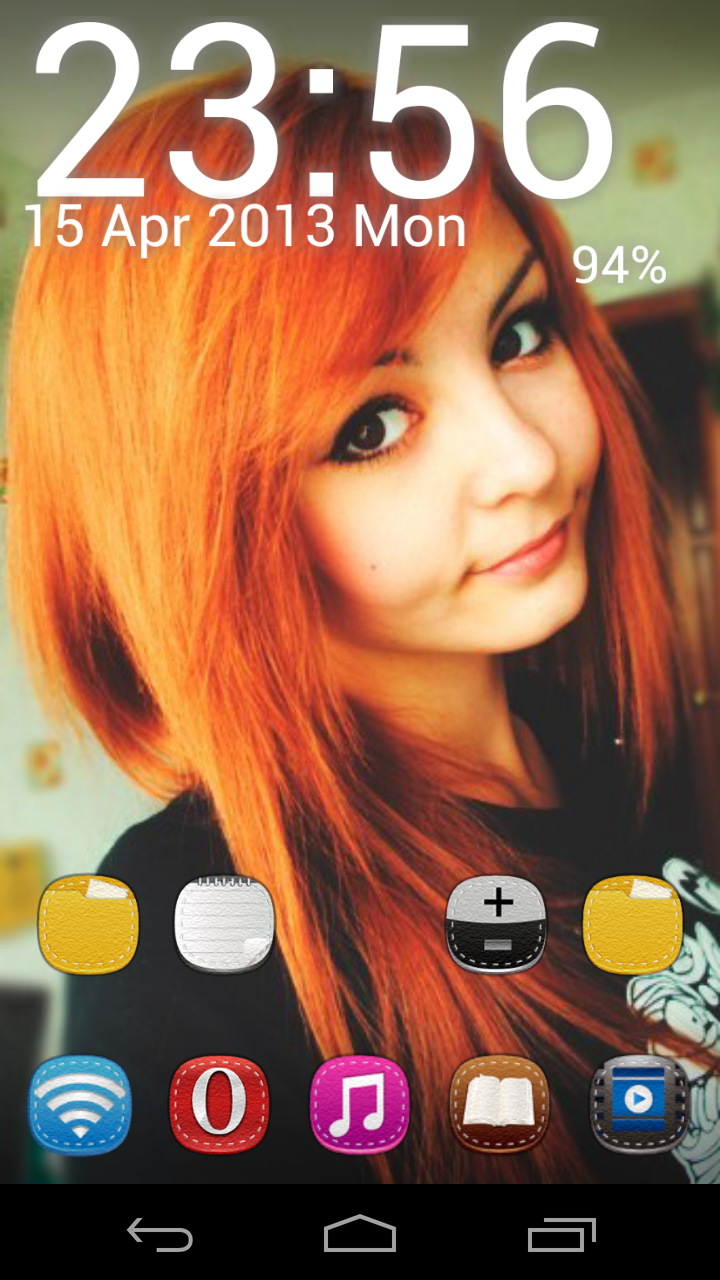Open the yellow folder beside the calculator
Screen dimensions: 720x1280
(633, 924)
